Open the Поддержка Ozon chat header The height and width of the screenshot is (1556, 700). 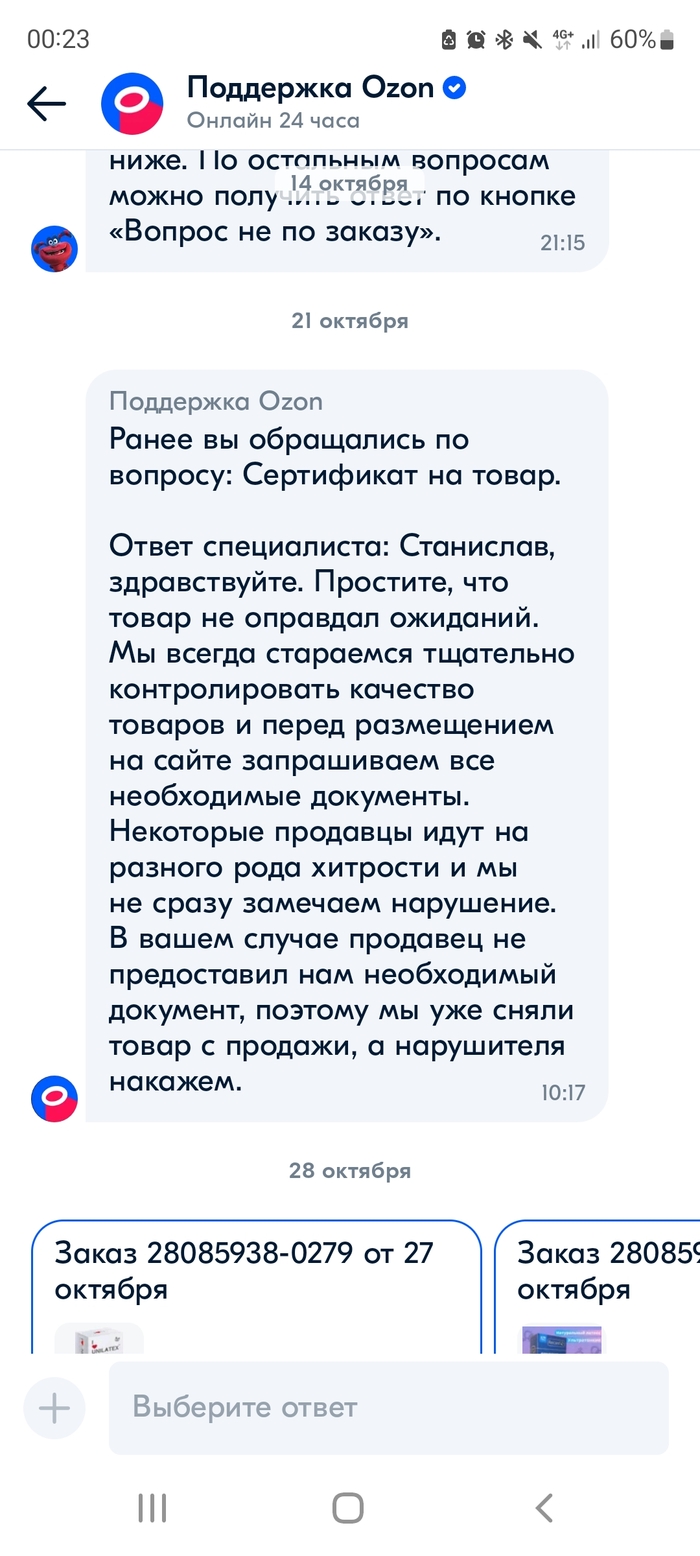click(310, 102)
